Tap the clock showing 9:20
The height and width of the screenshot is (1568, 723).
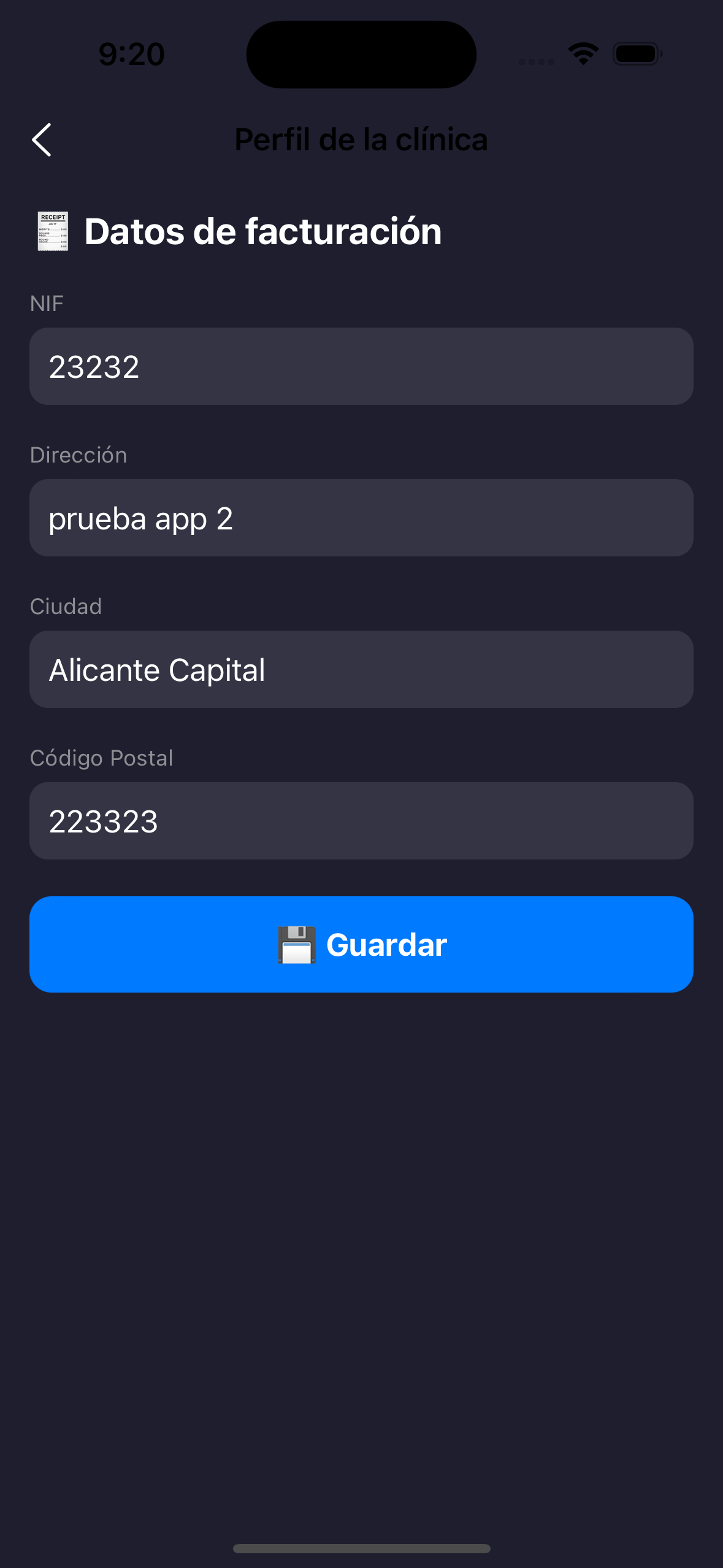(132, 54)
